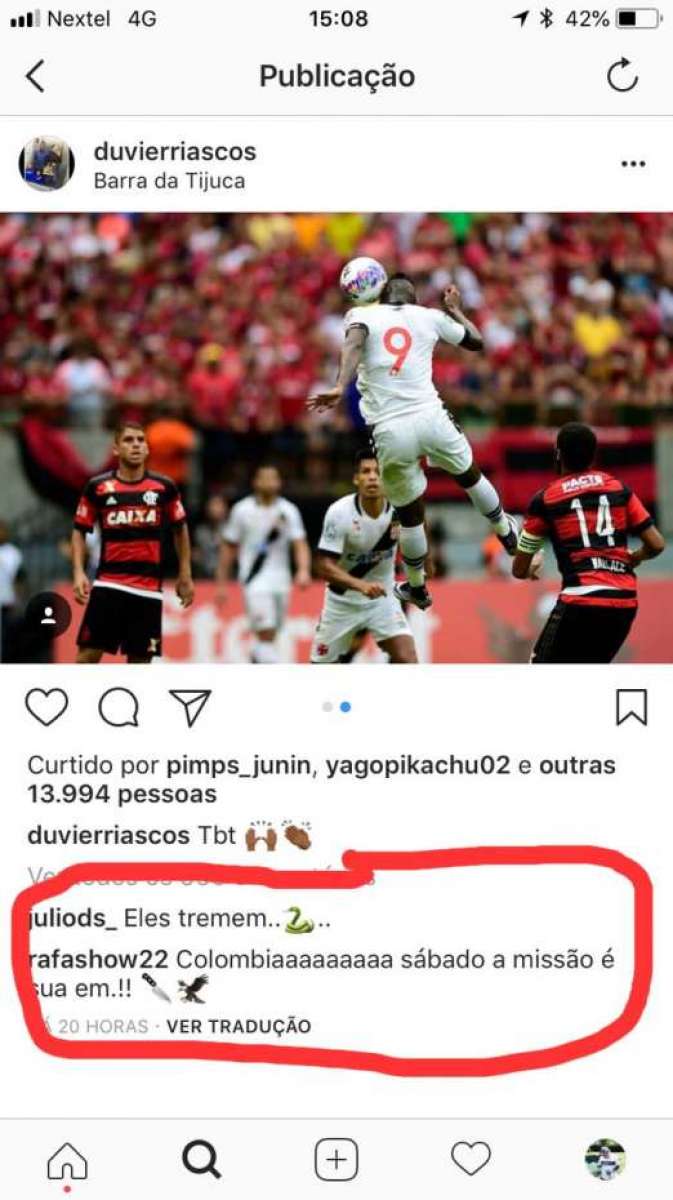This screenshot has width=673, height=1200.
Task: Save the post with bookmark icon
Action: pyautogui.click(x=631, y=707)
